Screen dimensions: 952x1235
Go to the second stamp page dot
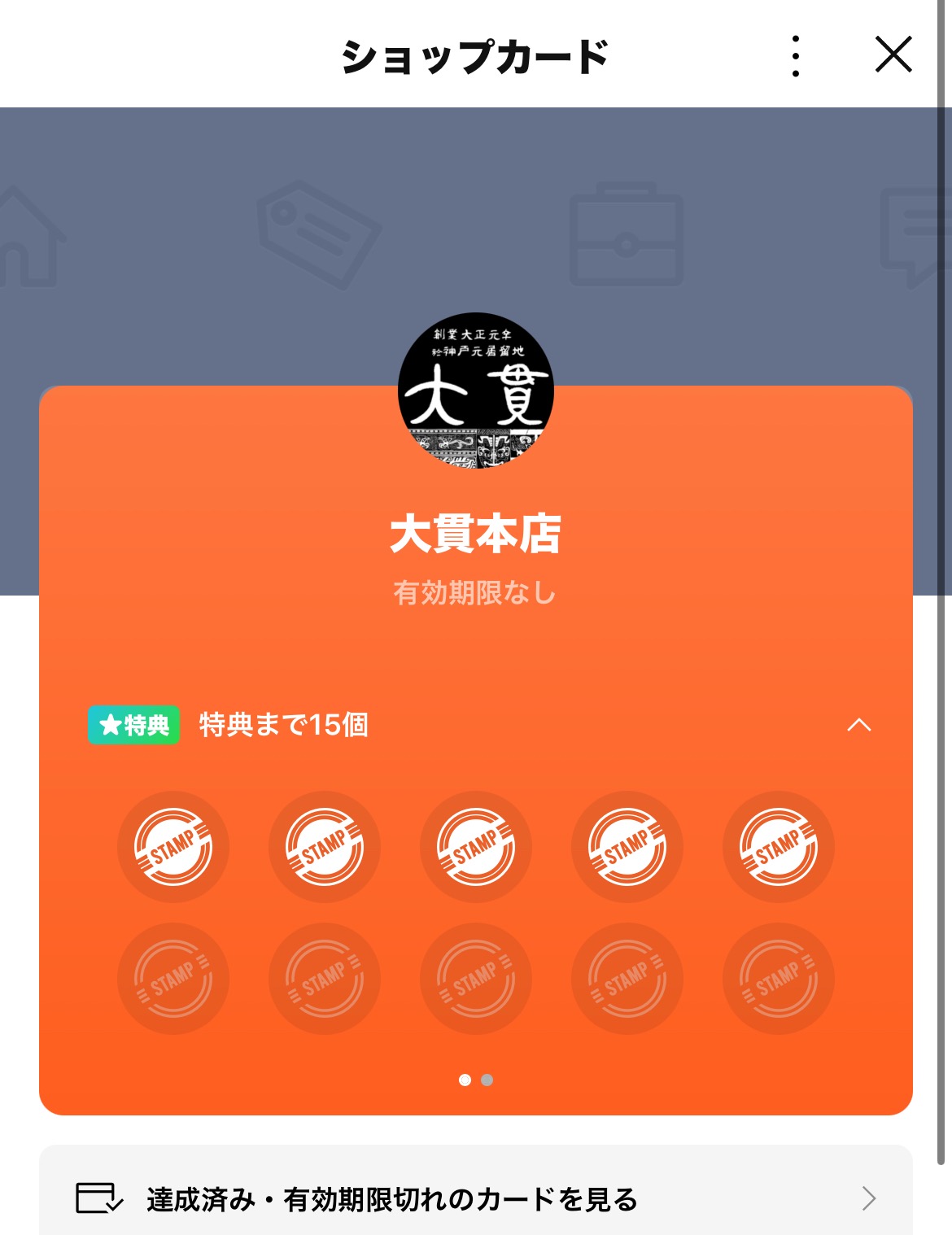point(487,1080)
